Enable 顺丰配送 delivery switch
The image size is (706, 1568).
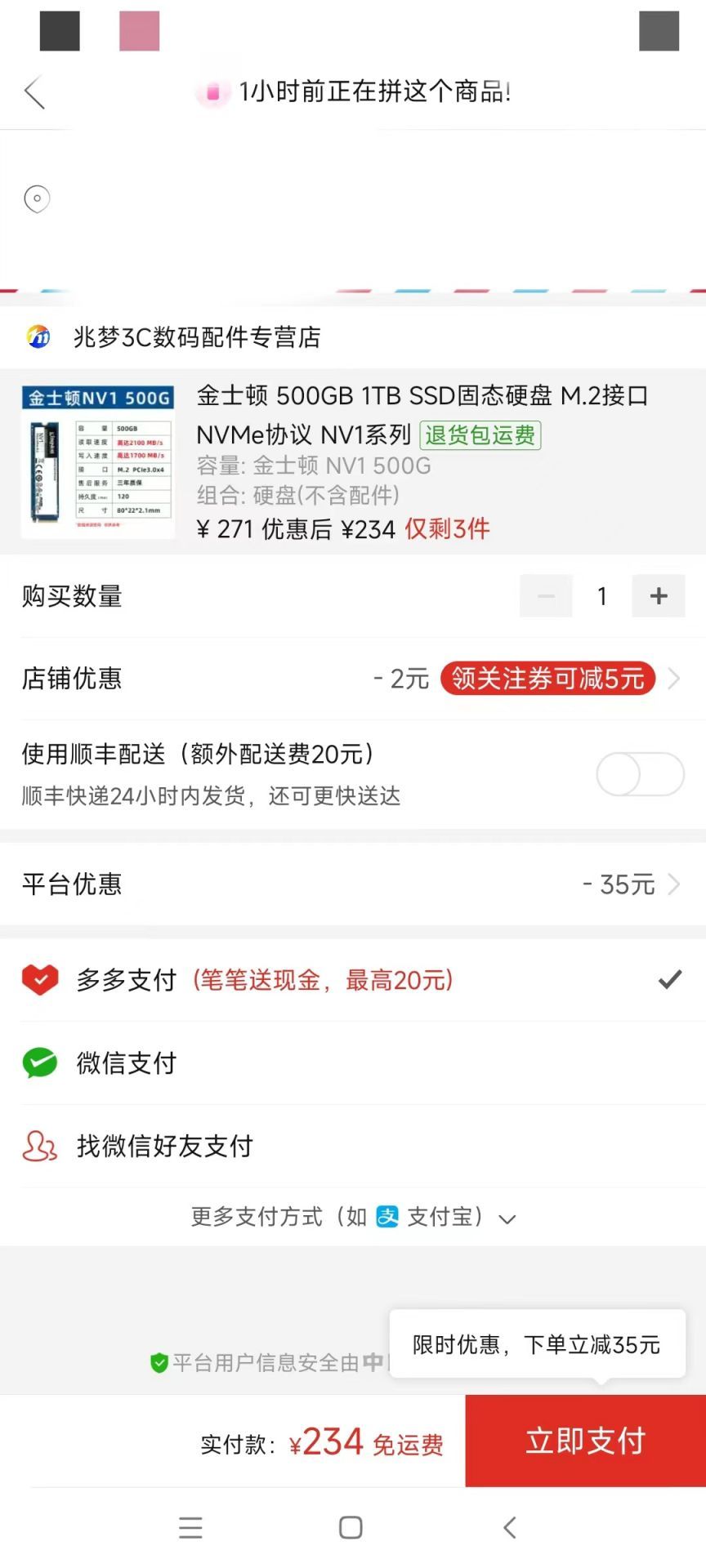click(x=640, y=774)
